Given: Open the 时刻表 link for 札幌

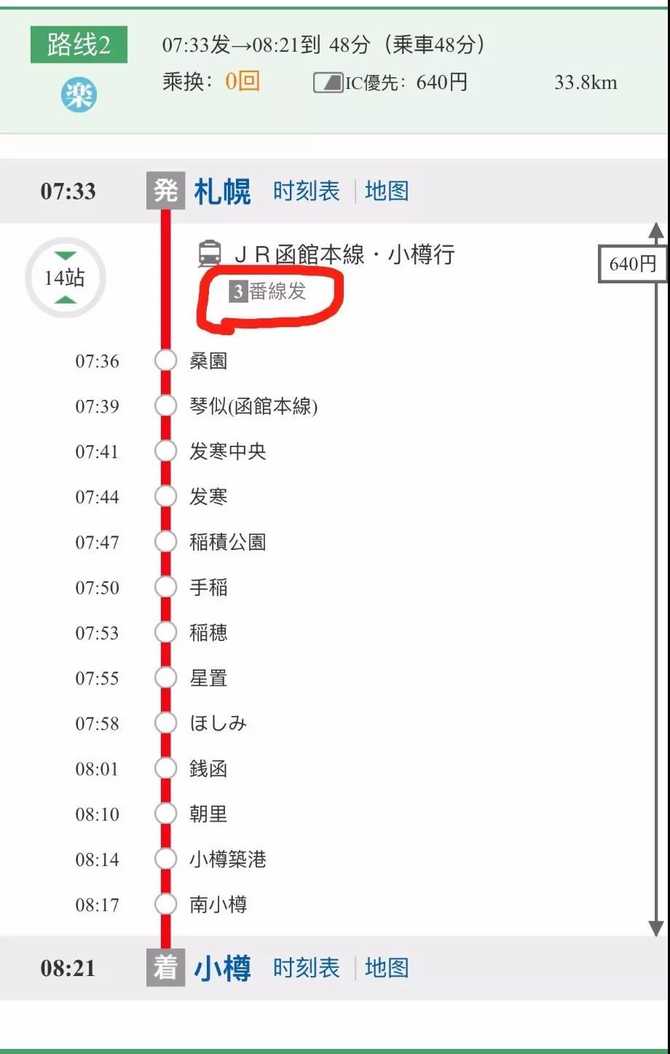Looking at the screenshot, I should (x=307, y=191).
